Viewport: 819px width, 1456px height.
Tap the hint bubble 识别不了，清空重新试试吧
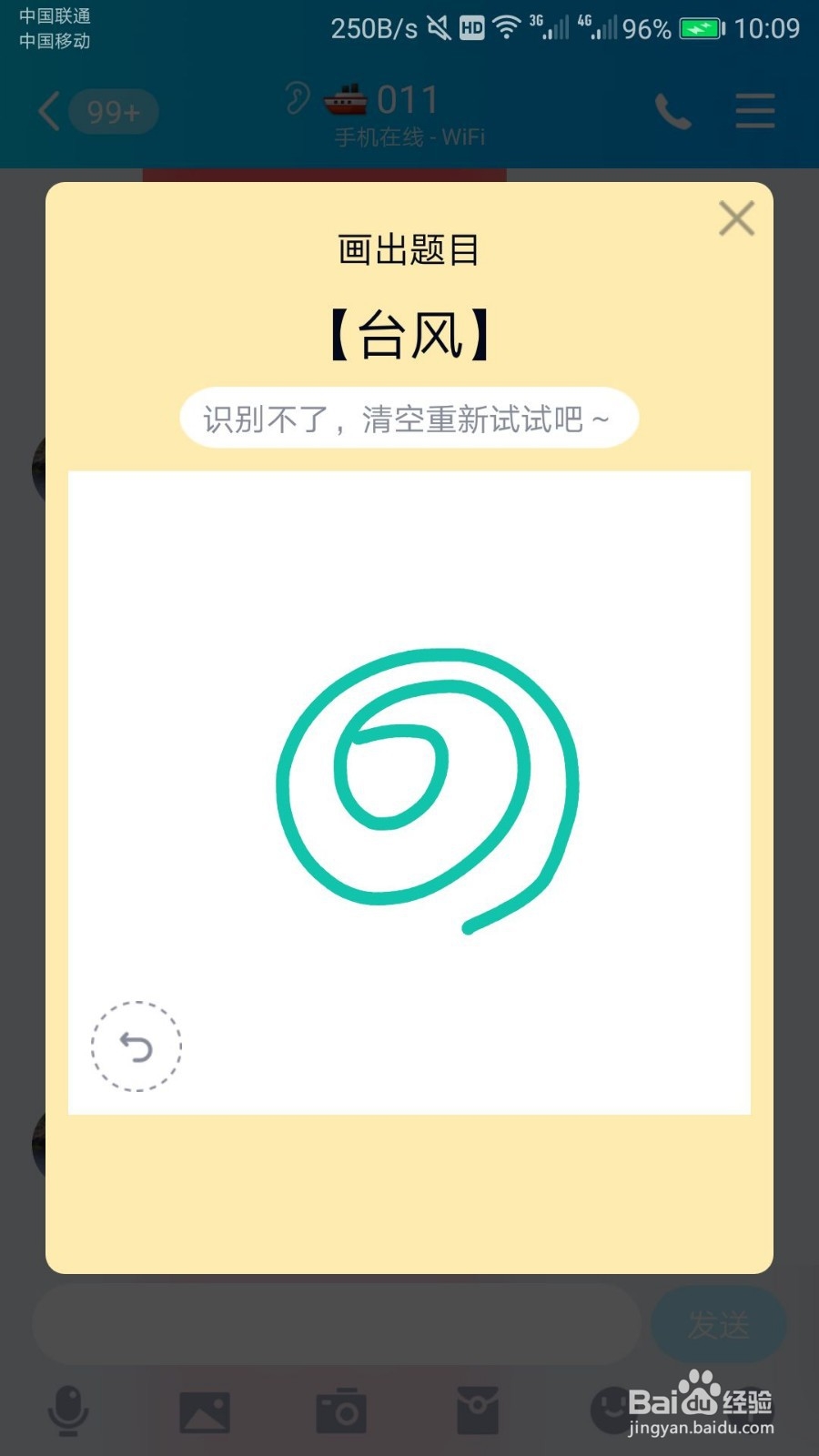point(408,420)
